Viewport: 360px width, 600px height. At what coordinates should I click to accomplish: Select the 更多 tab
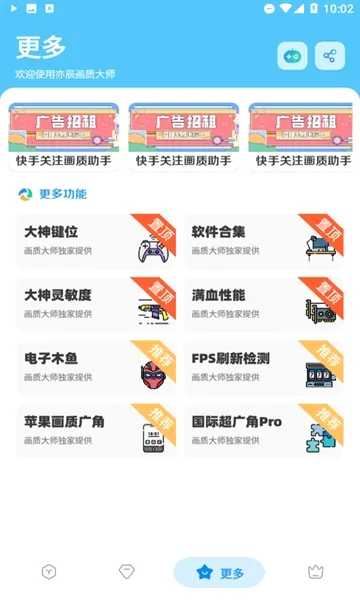(219, 572)
